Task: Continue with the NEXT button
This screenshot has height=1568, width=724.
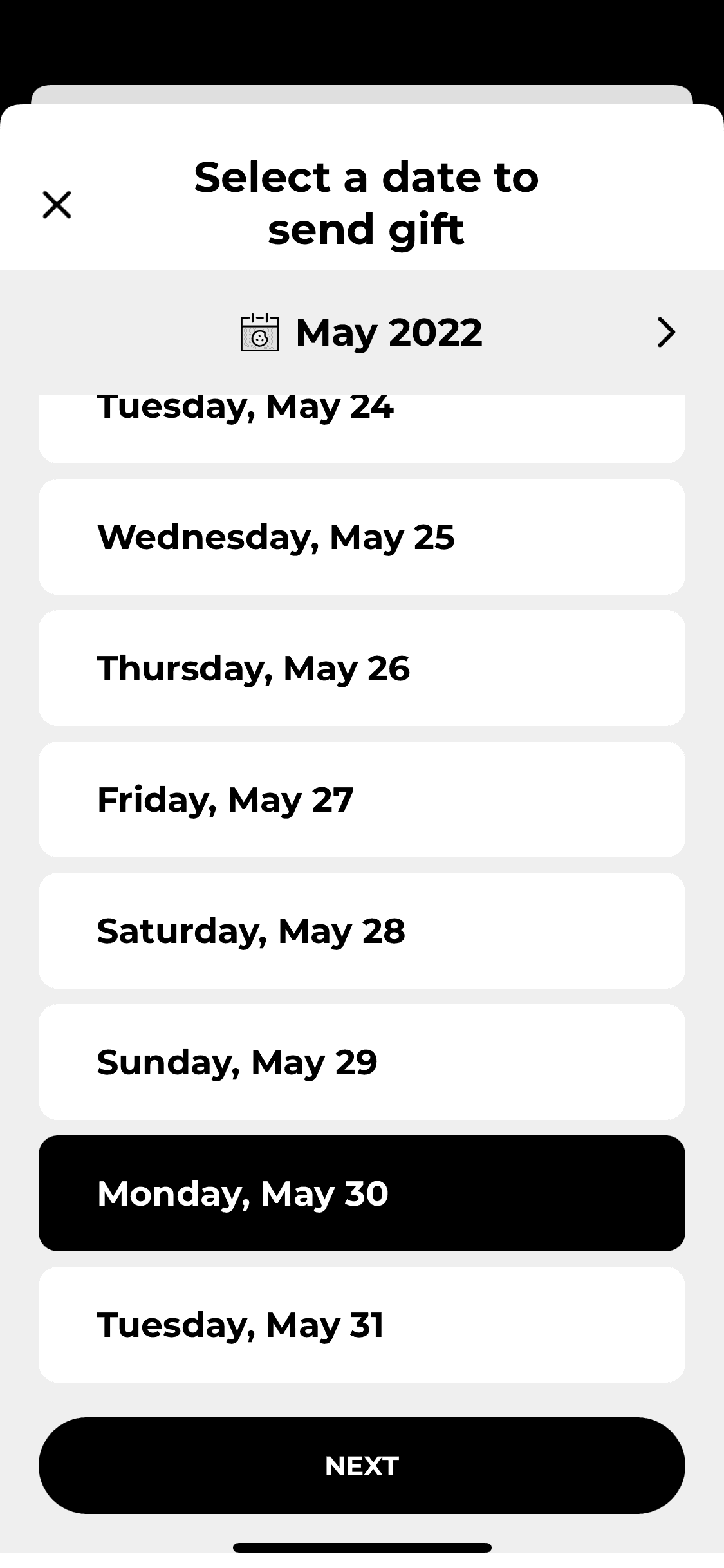Action: coord(362,1466)
